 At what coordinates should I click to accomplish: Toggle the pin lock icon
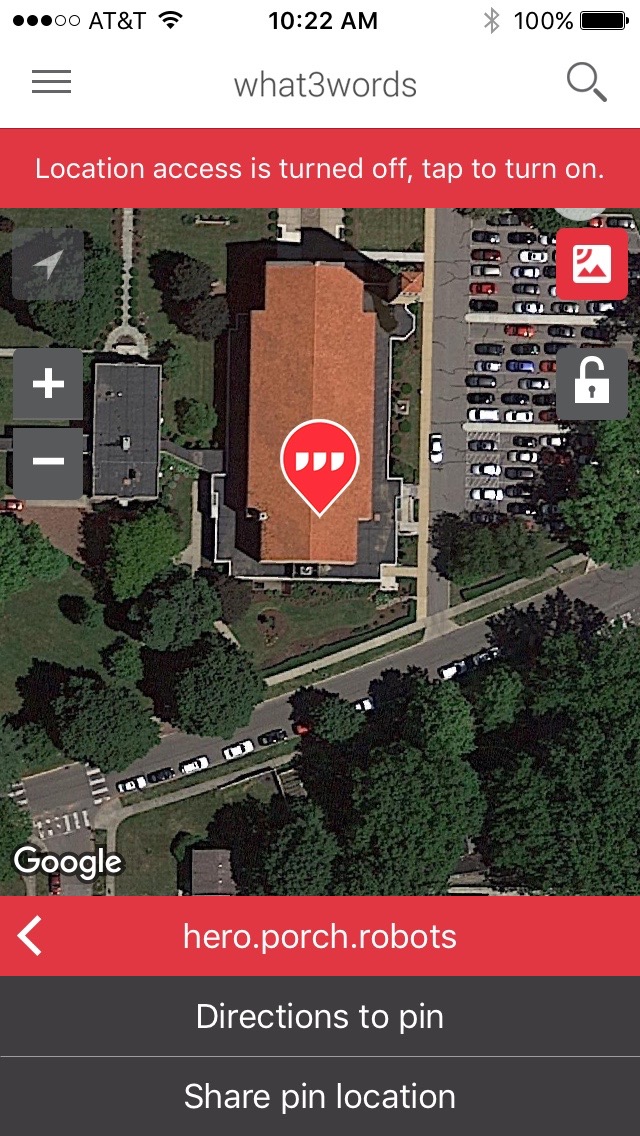[591, 383]
